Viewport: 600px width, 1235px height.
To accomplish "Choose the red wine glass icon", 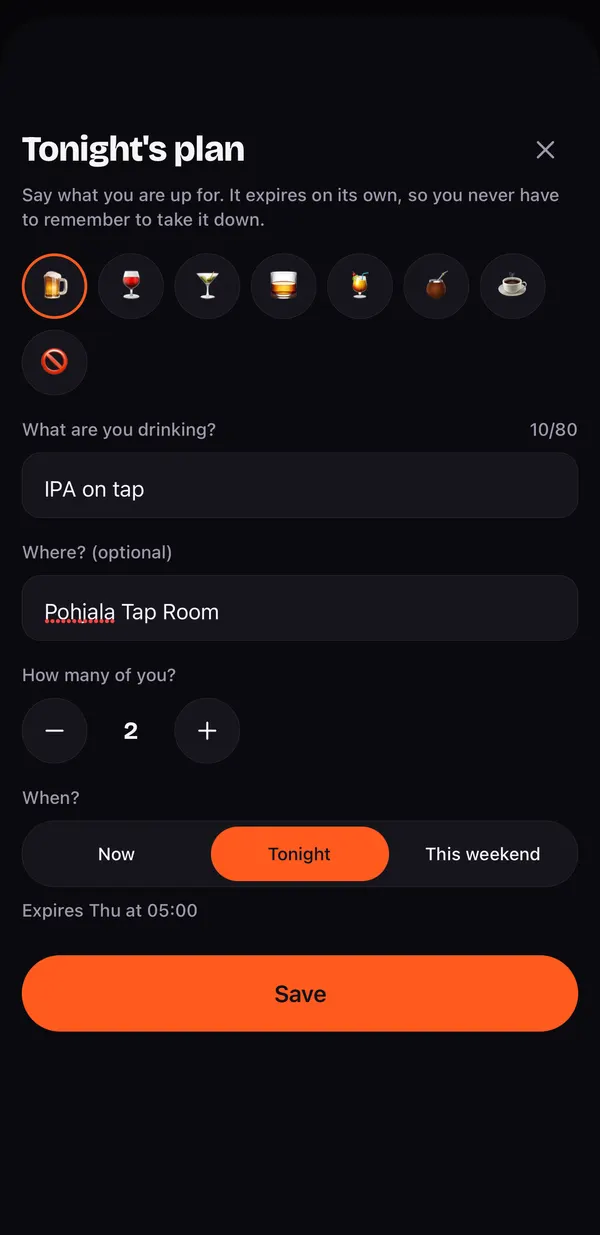I will click(131, 286).
